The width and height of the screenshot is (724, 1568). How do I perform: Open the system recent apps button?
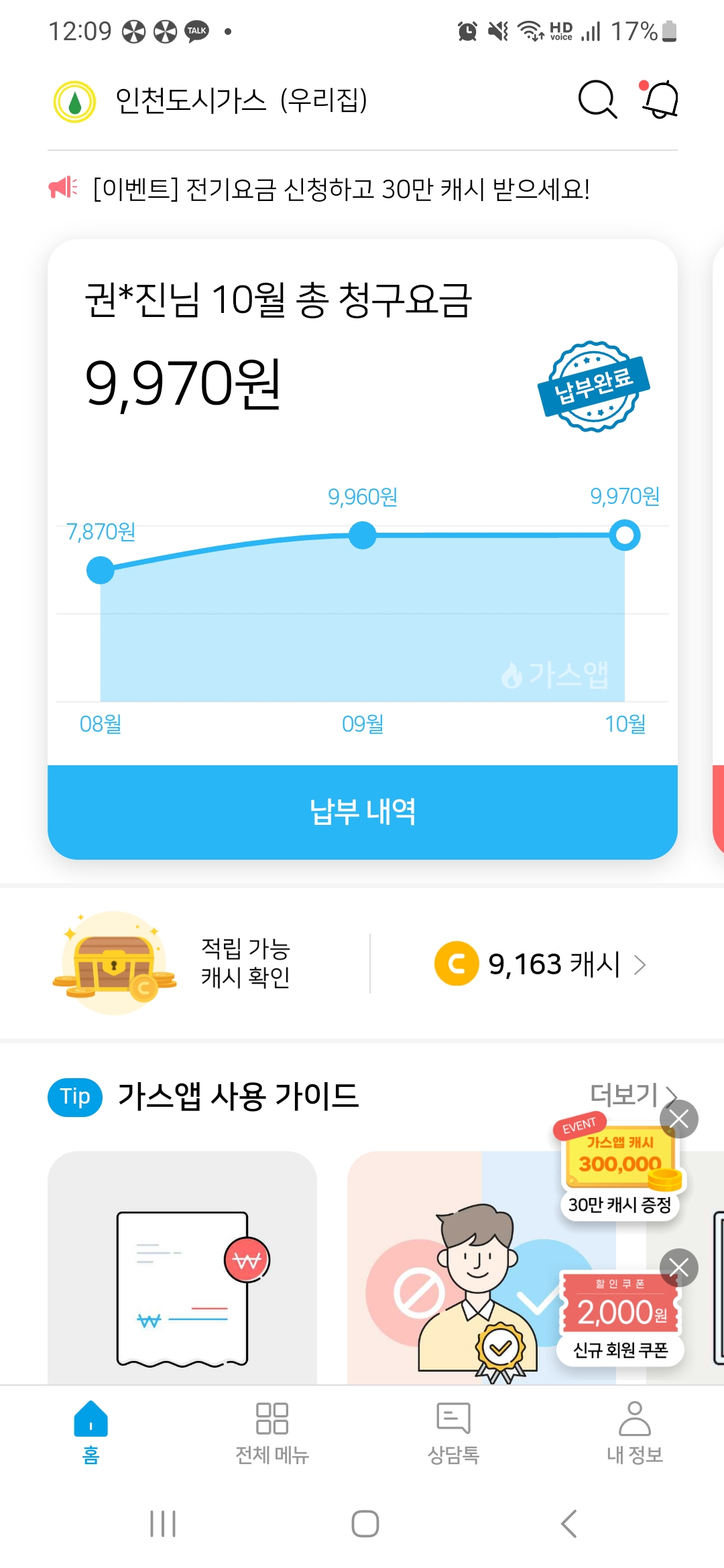[162, 1524]
